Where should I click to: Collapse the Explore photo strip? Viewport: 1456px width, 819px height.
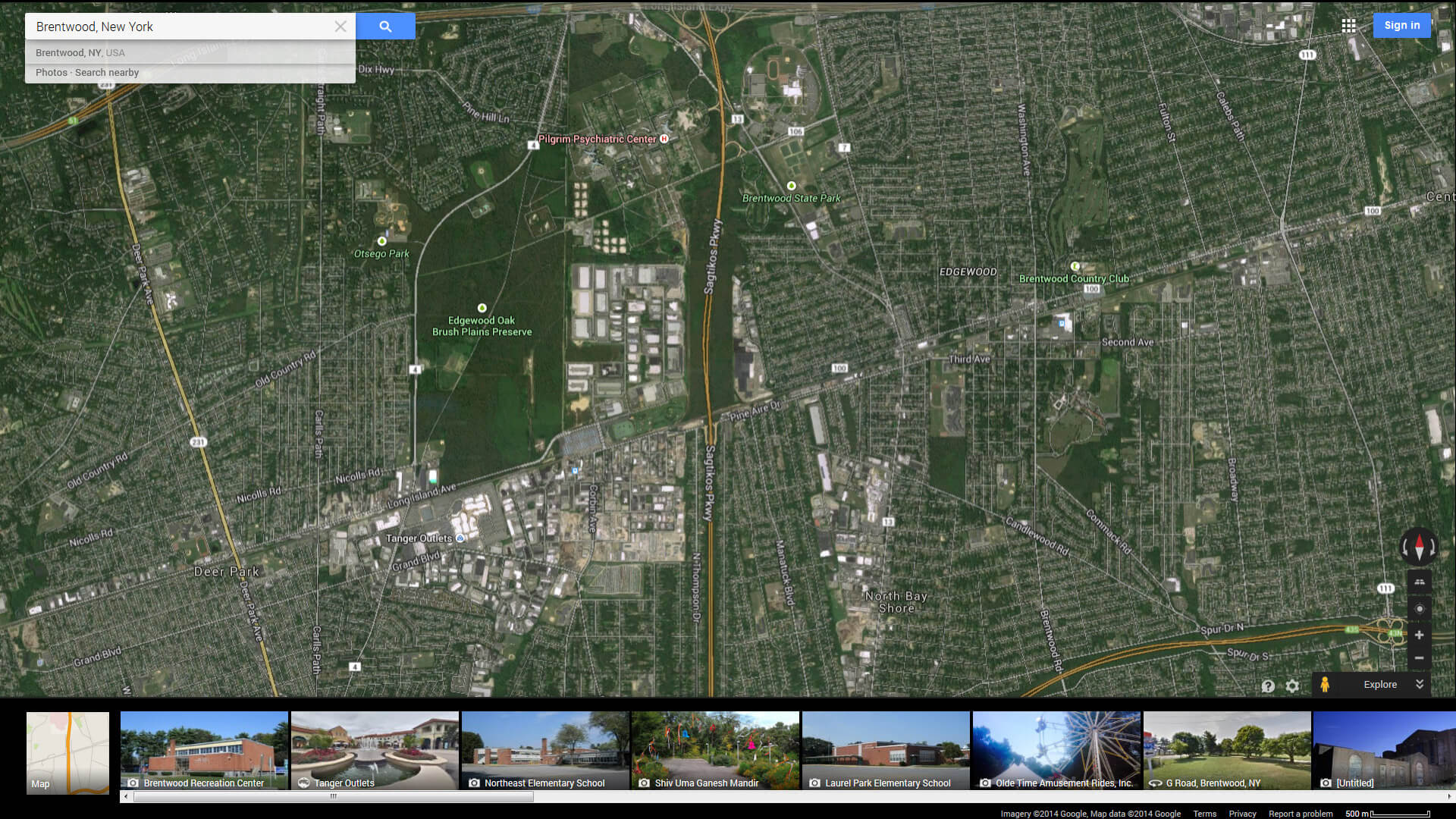[1420, 684]
